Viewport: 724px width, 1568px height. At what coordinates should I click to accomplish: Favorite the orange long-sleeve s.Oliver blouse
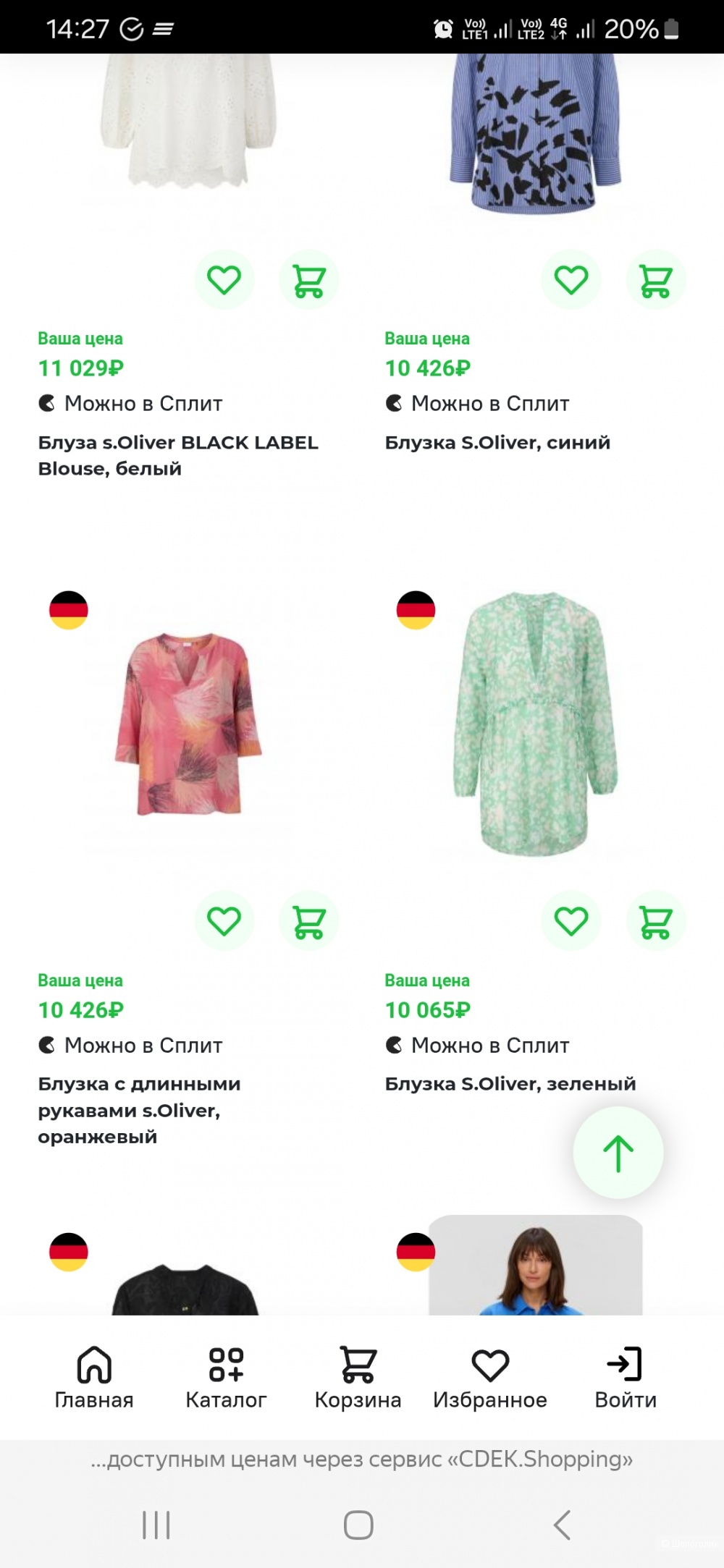click(x=224, y=921)
